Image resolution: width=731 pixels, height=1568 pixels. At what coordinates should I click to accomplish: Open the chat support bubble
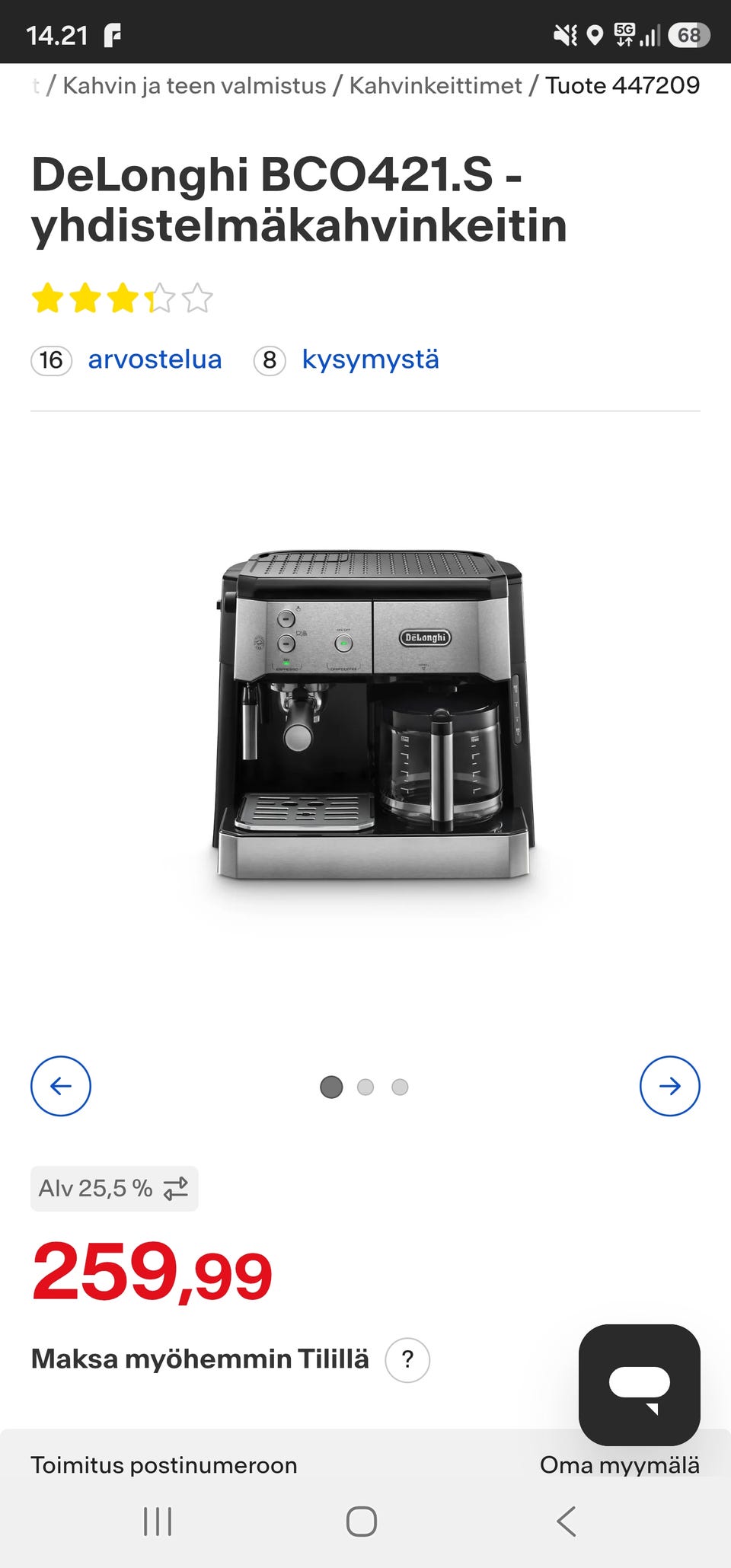pos(640,1385)
